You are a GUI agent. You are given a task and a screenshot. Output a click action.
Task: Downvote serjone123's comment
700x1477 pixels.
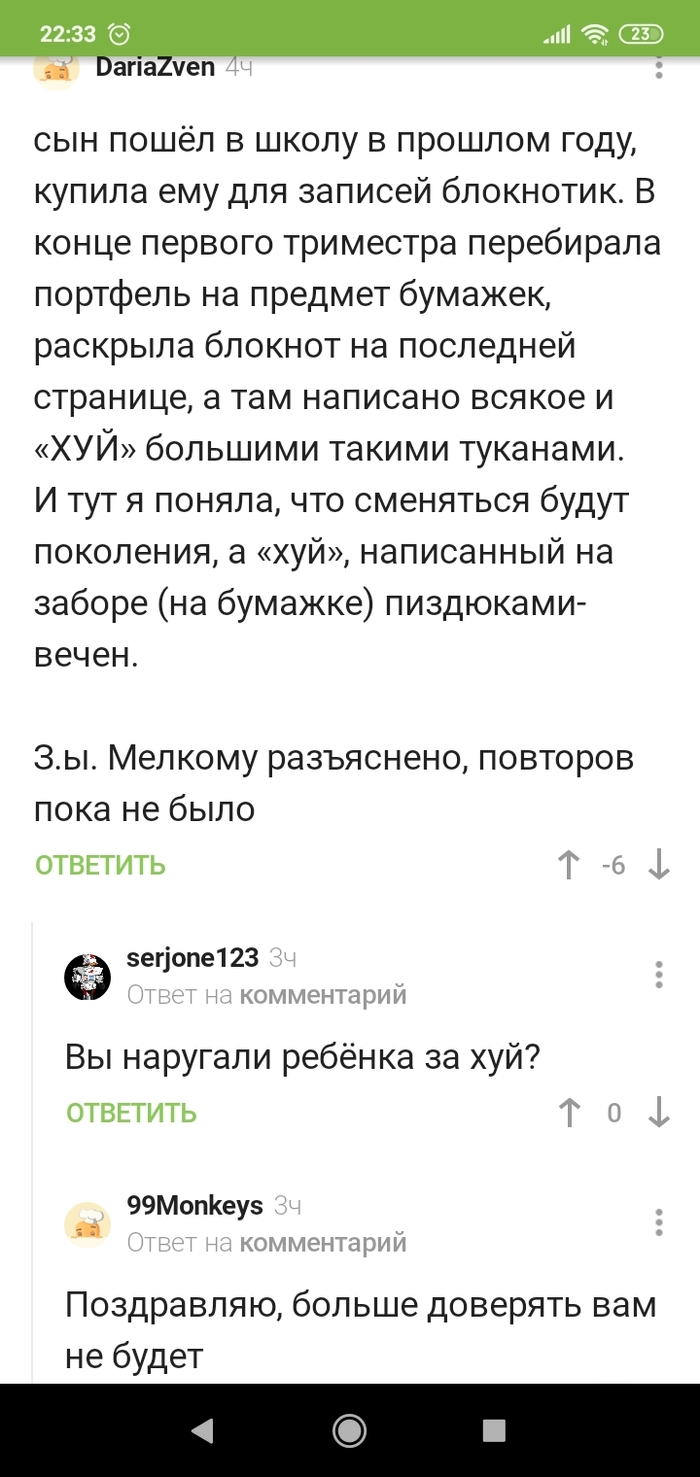pos(659,1112)
